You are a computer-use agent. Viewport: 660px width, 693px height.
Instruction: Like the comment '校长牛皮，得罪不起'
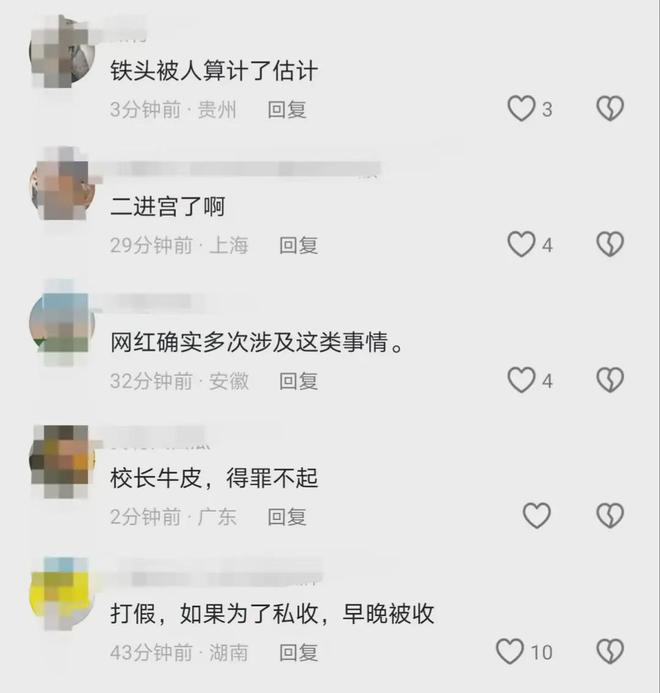point(537,516)
